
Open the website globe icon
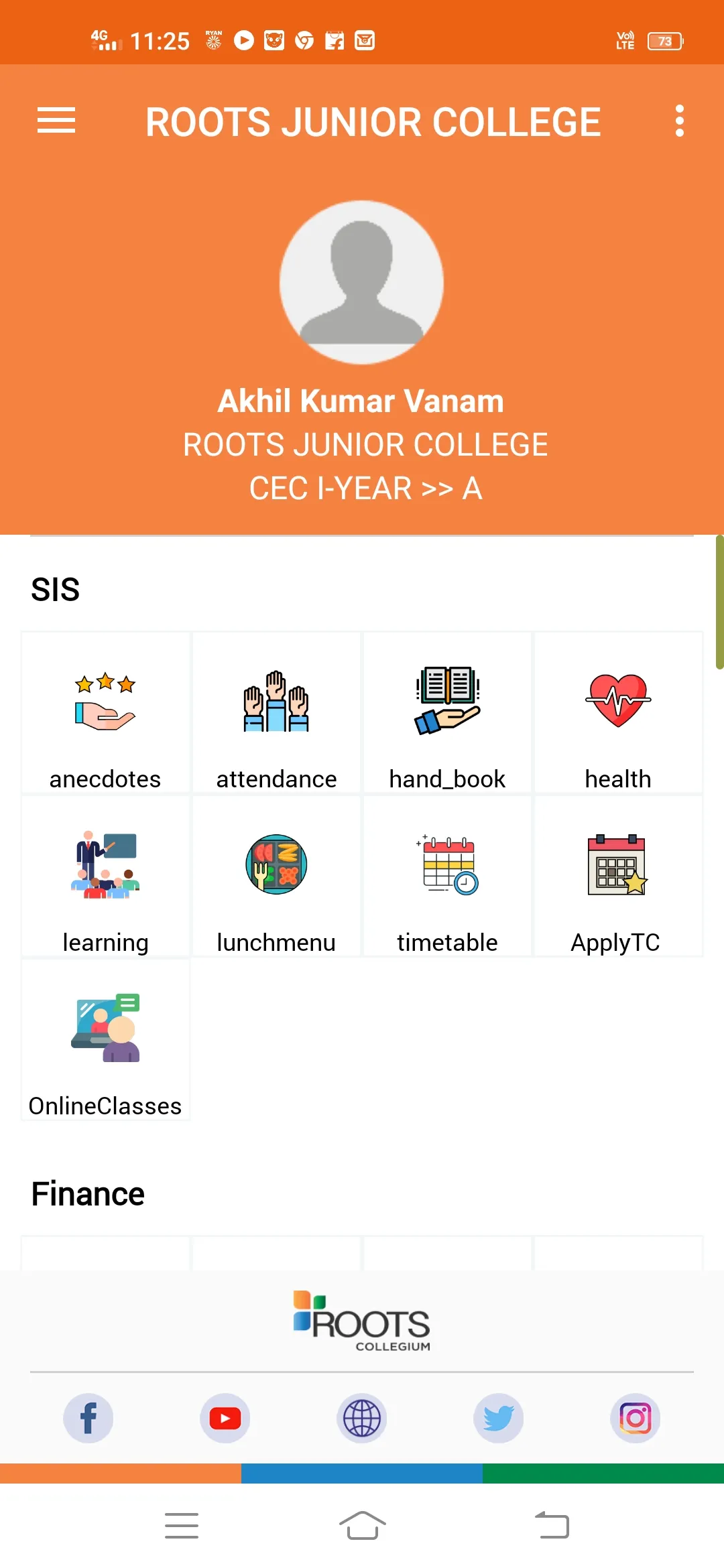(362, 1419)
